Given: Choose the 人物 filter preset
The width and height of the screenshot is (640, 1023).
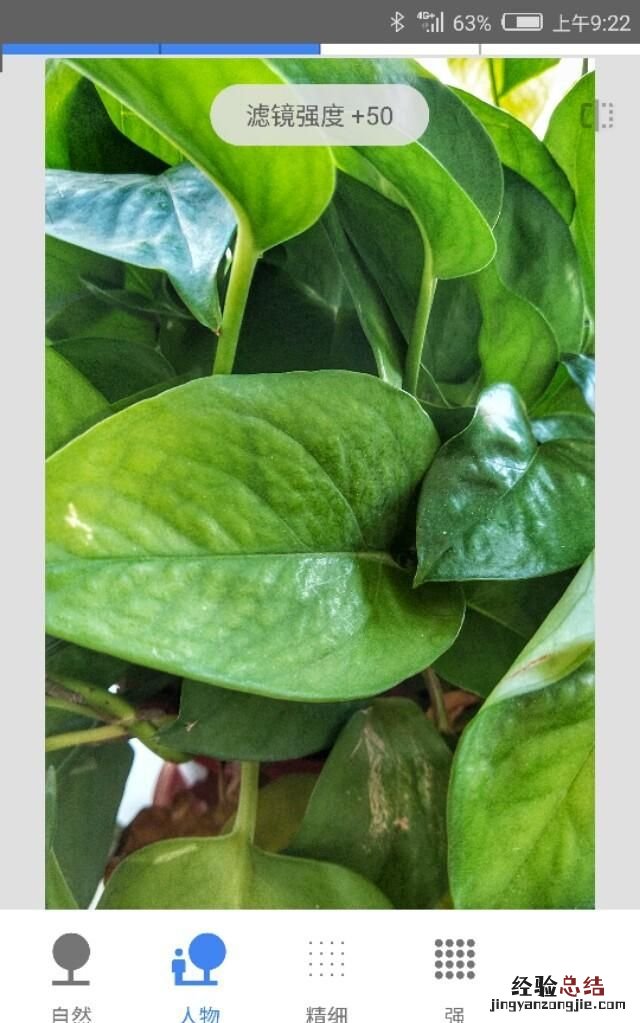Looking at the screenshot, I should click(x=199, y=968).
